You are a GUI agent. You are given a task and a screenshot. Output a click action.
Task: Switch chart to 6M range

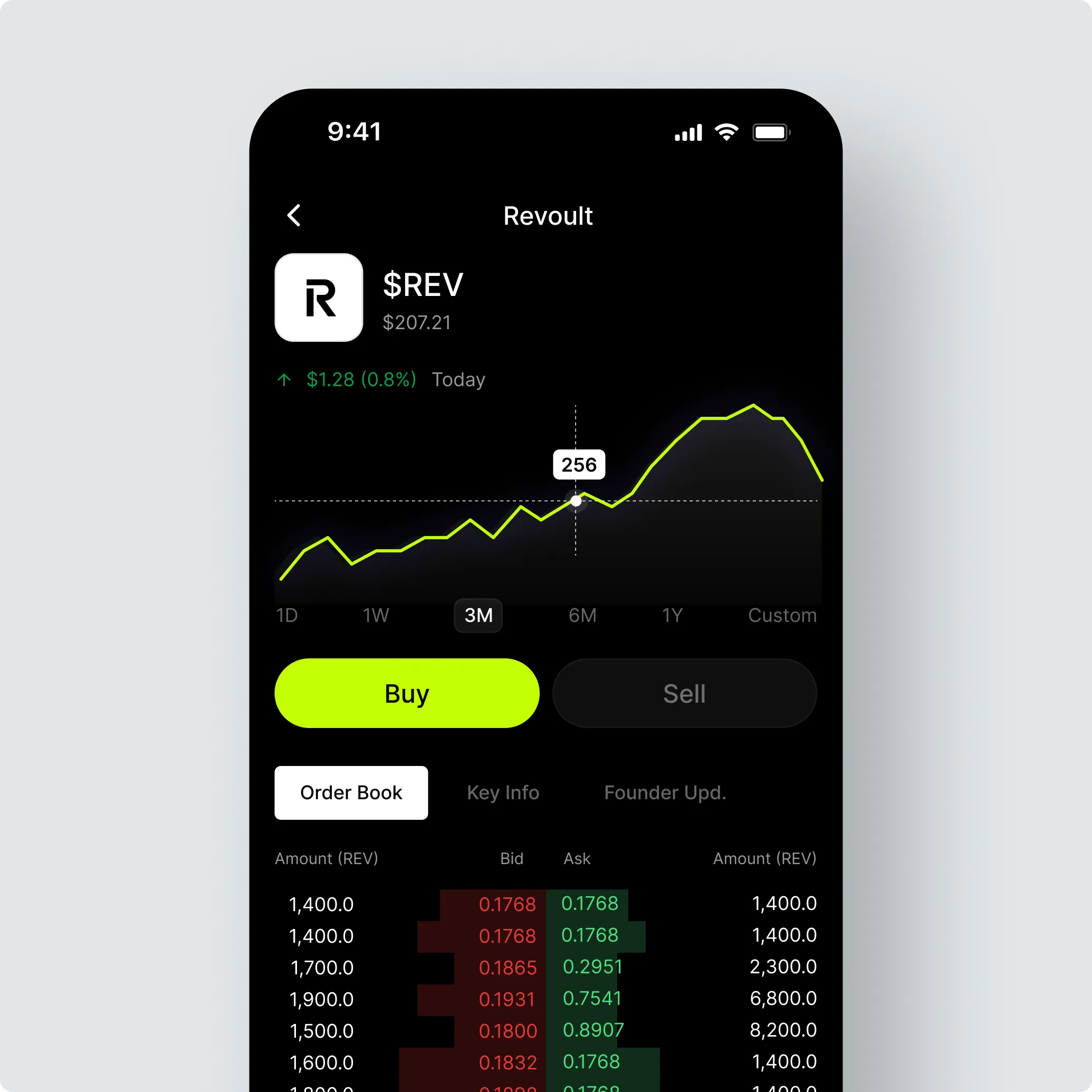(x=582, y=615)
